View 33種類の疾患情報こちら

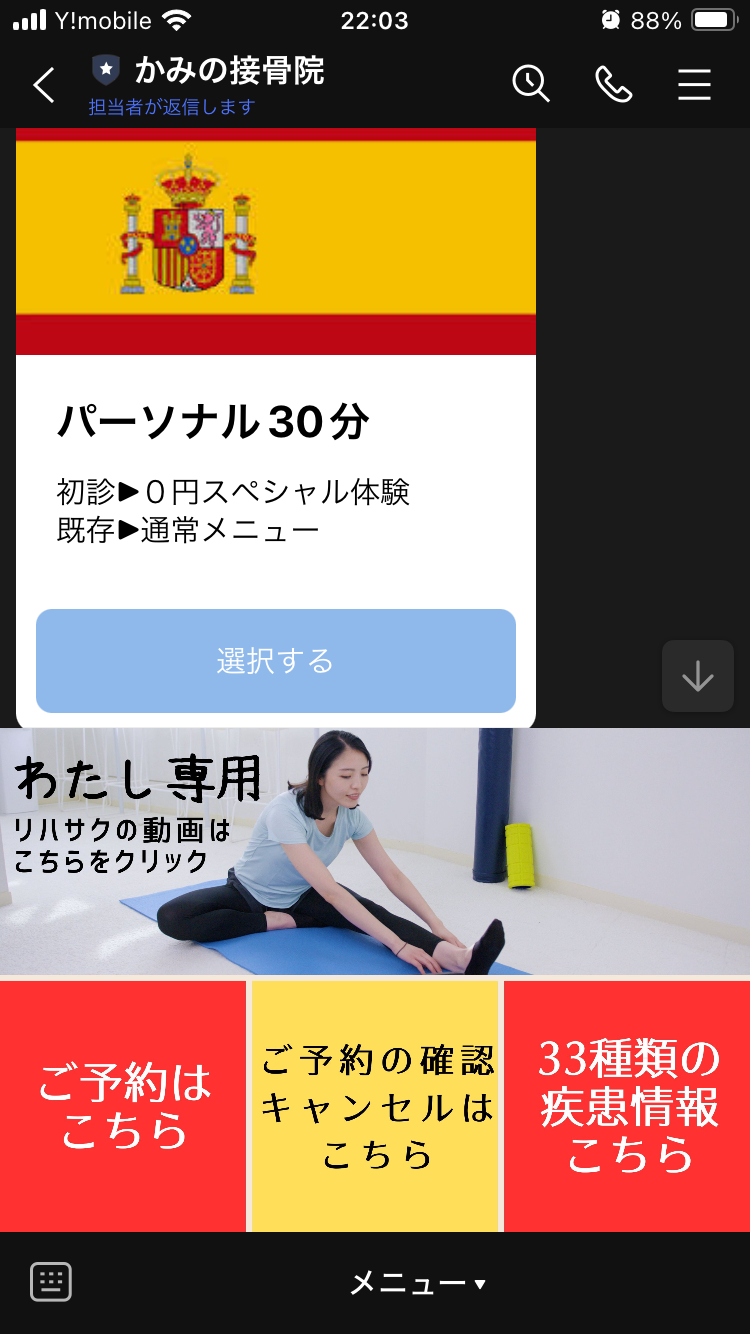(x=628, y=1106)
